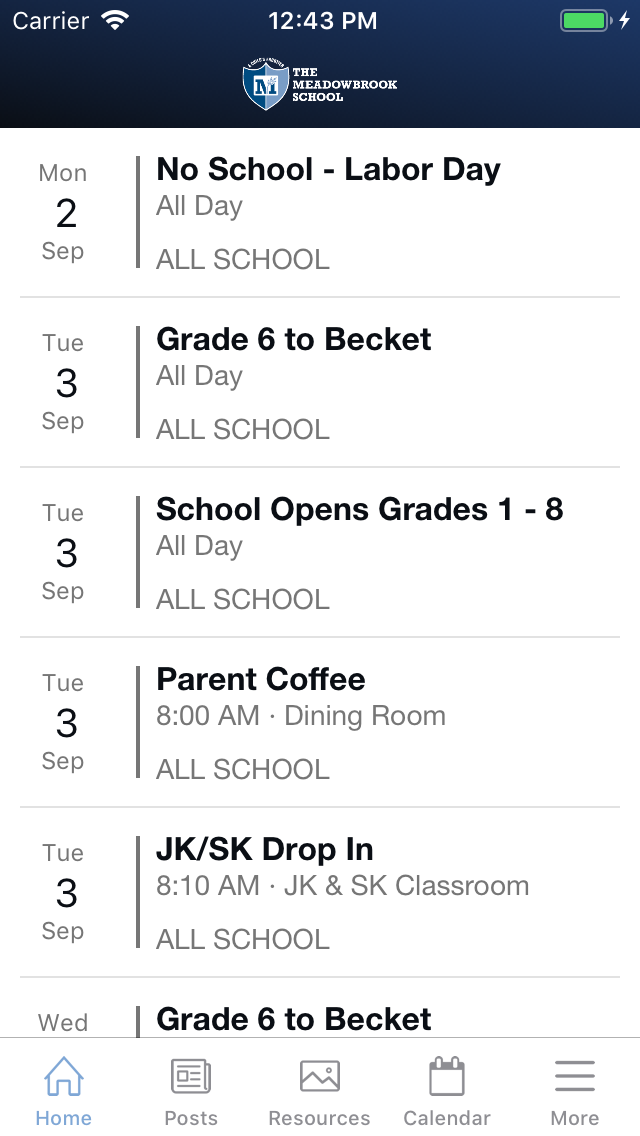
Task: Open the Parent Coffee event details
Action: pyautogui.click(x=320, y=722)
